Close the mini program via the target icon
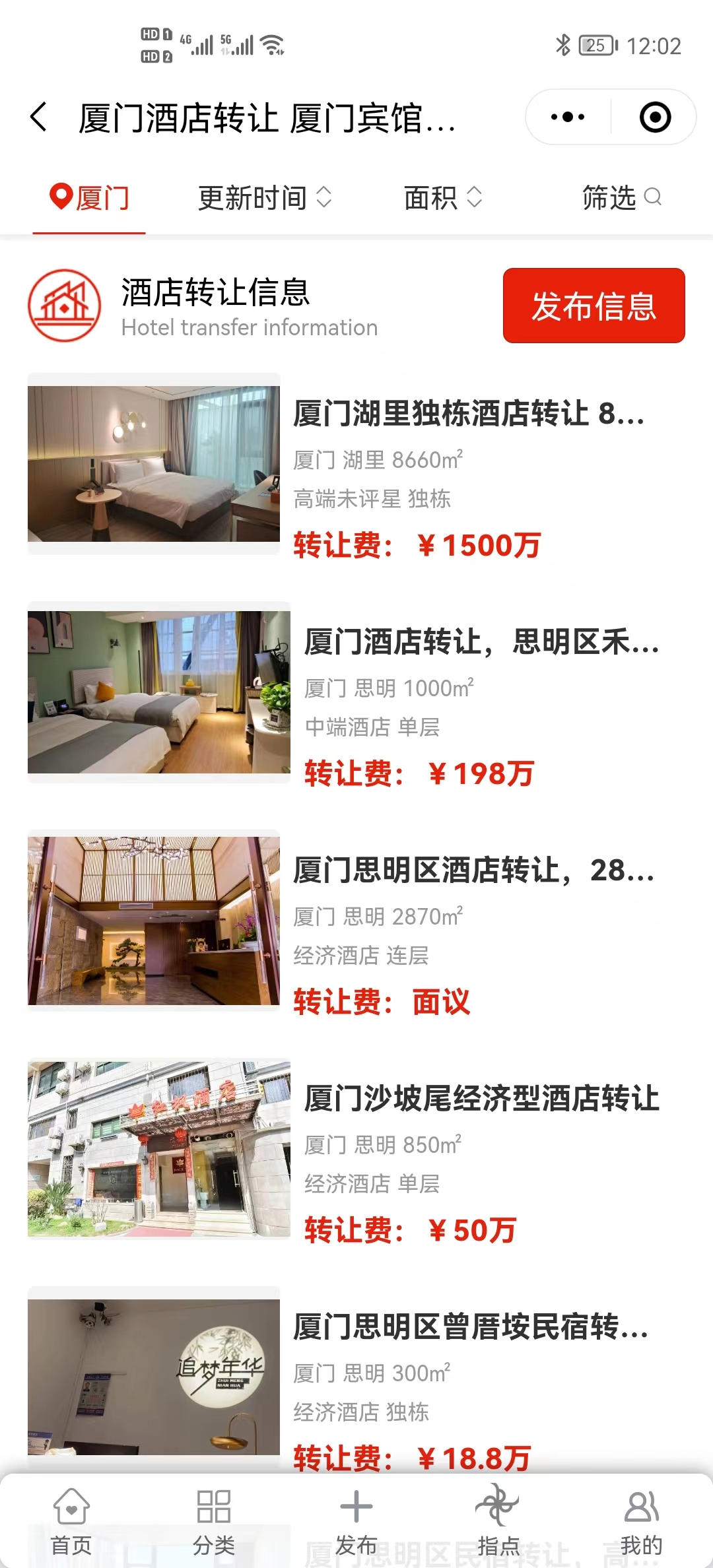Image resolution: width=713 pixels, height=1568 pixels. click(655, 117)
